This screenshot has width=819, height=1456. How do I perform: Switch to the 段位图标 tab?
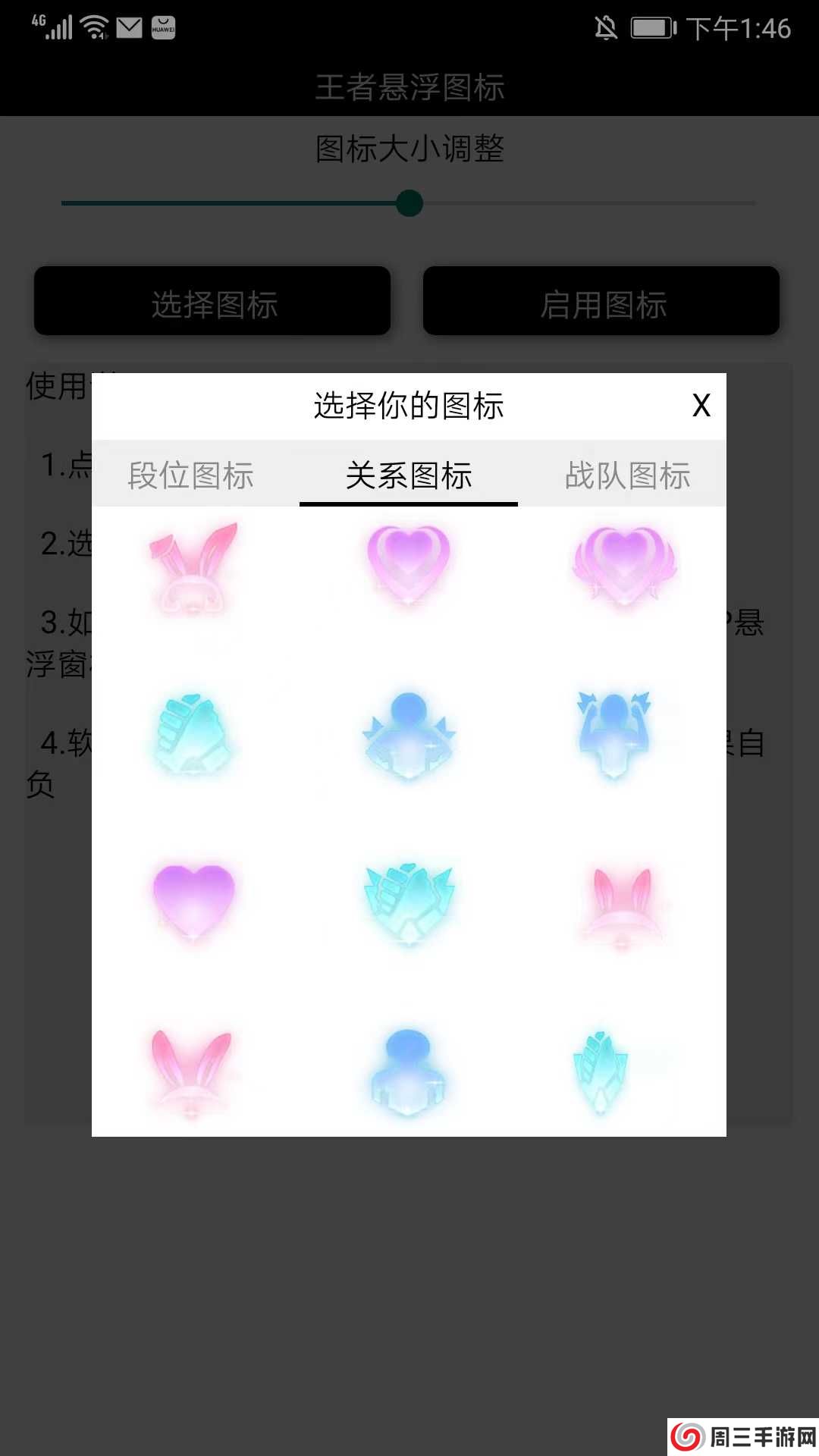click(x=191, y=475)
